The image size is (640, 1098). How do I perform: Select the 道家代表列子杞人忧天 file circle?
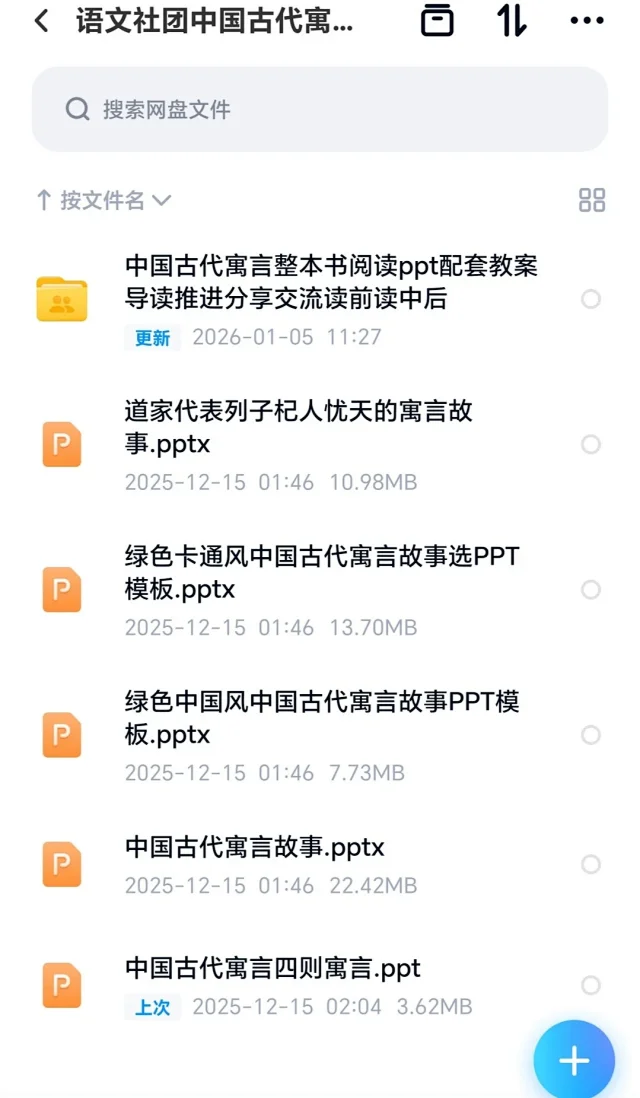pyautogui.click(x=591, y=444)
